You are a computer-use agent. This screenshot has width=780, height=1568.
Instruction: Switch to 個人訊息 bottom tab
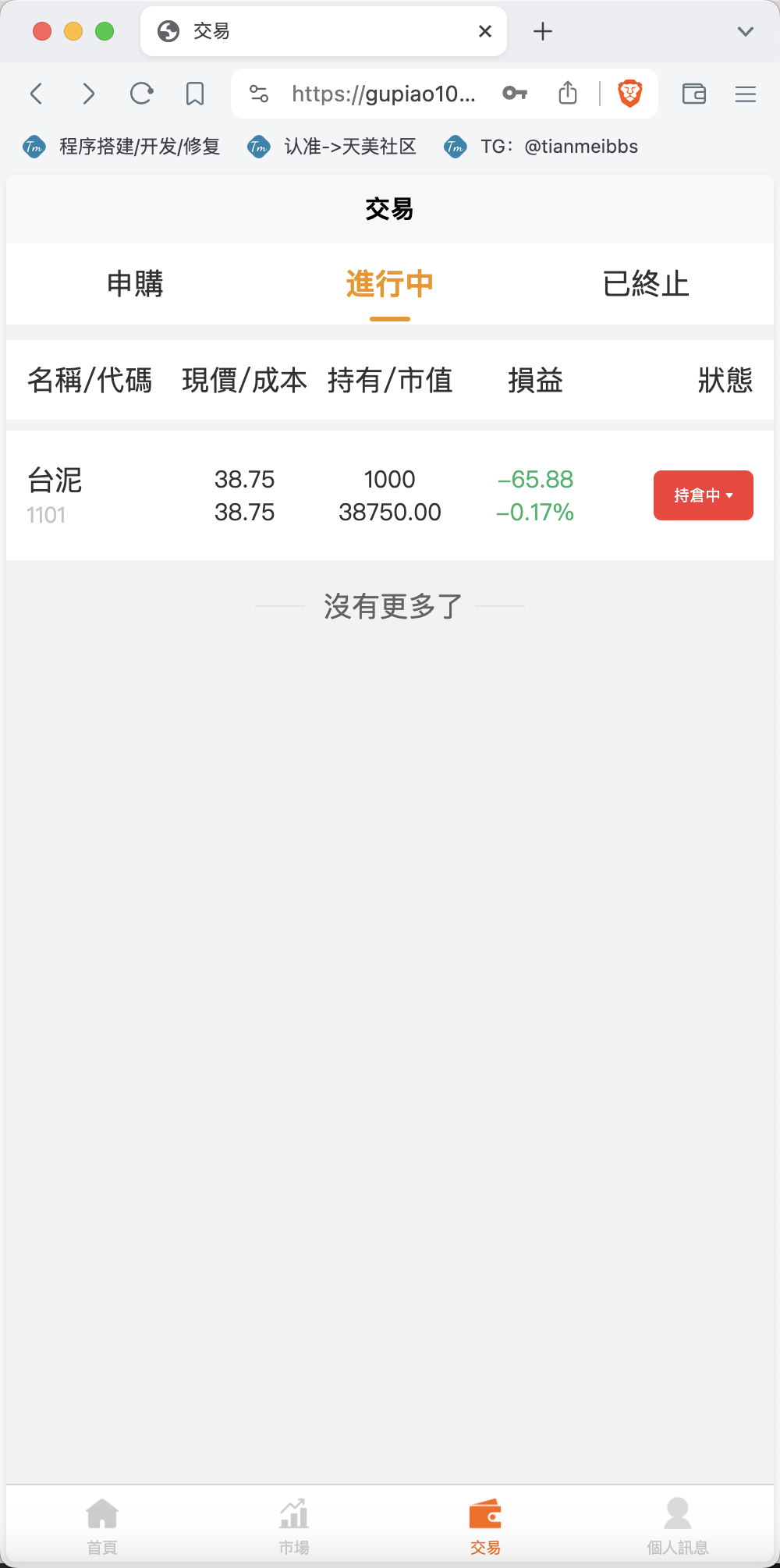677,1526
